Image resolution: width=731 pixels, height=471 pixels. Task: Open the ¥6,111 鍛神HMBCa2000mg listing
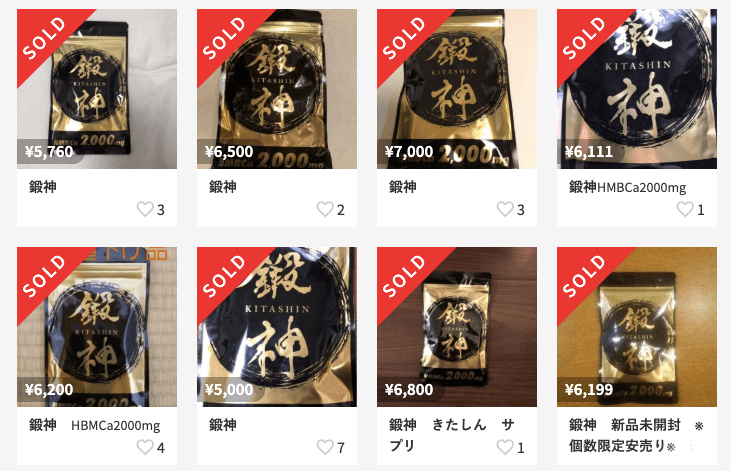click(x=637, y=89)
